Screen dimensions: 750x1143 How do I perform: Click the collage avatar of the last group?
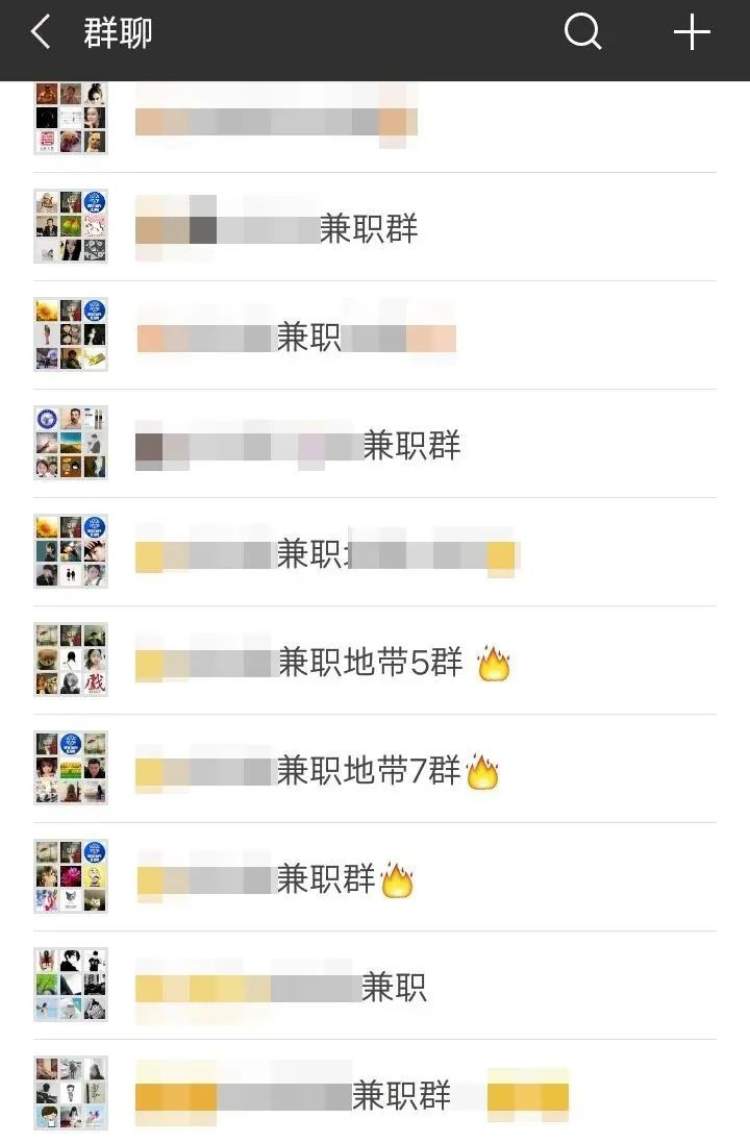pyautogui.click(x=71, y=1095)
